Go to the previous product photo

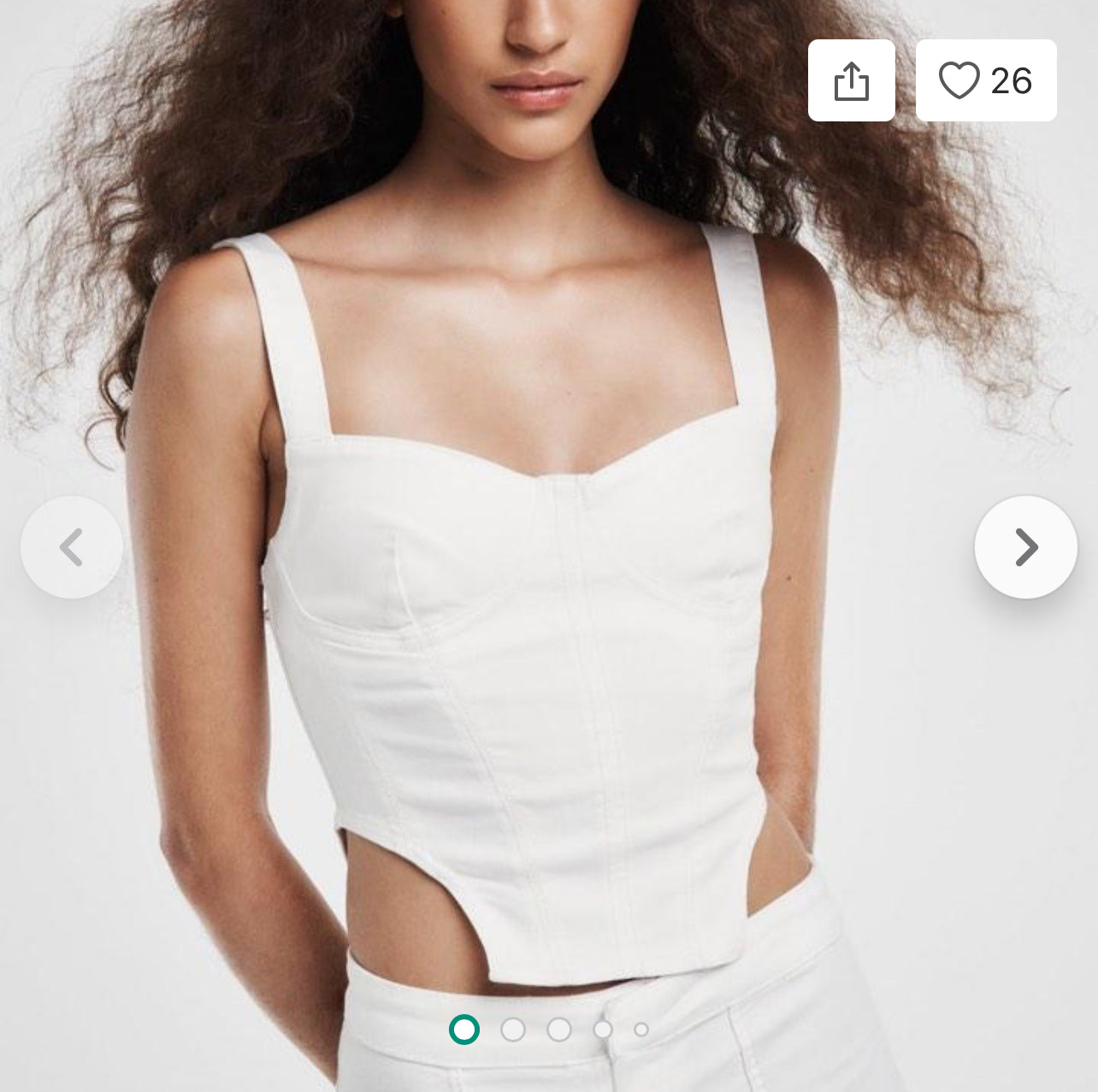click(x=72, y=547)
